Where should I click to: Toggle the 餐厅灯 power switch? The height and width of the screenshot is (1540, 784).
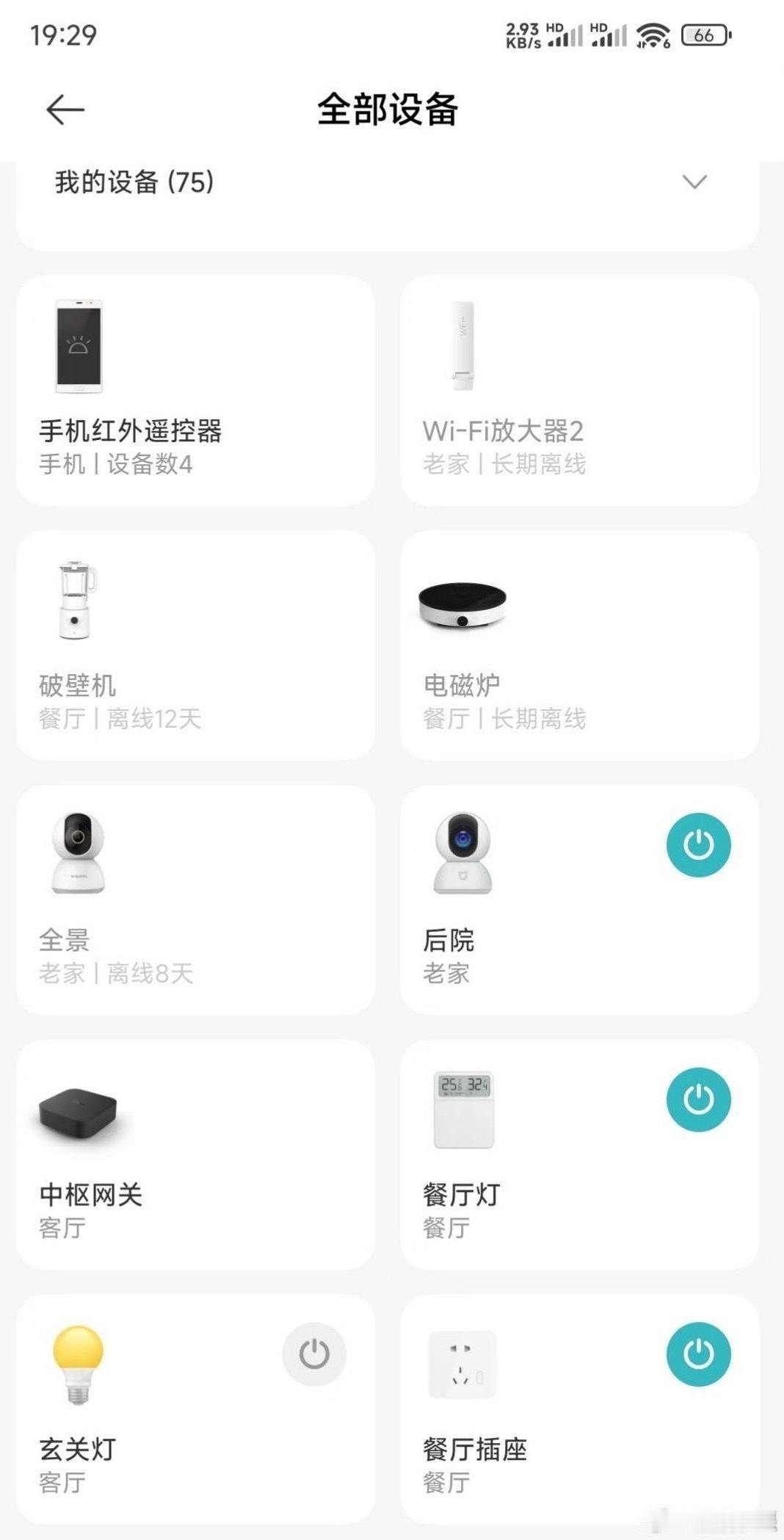(698, 1098)
